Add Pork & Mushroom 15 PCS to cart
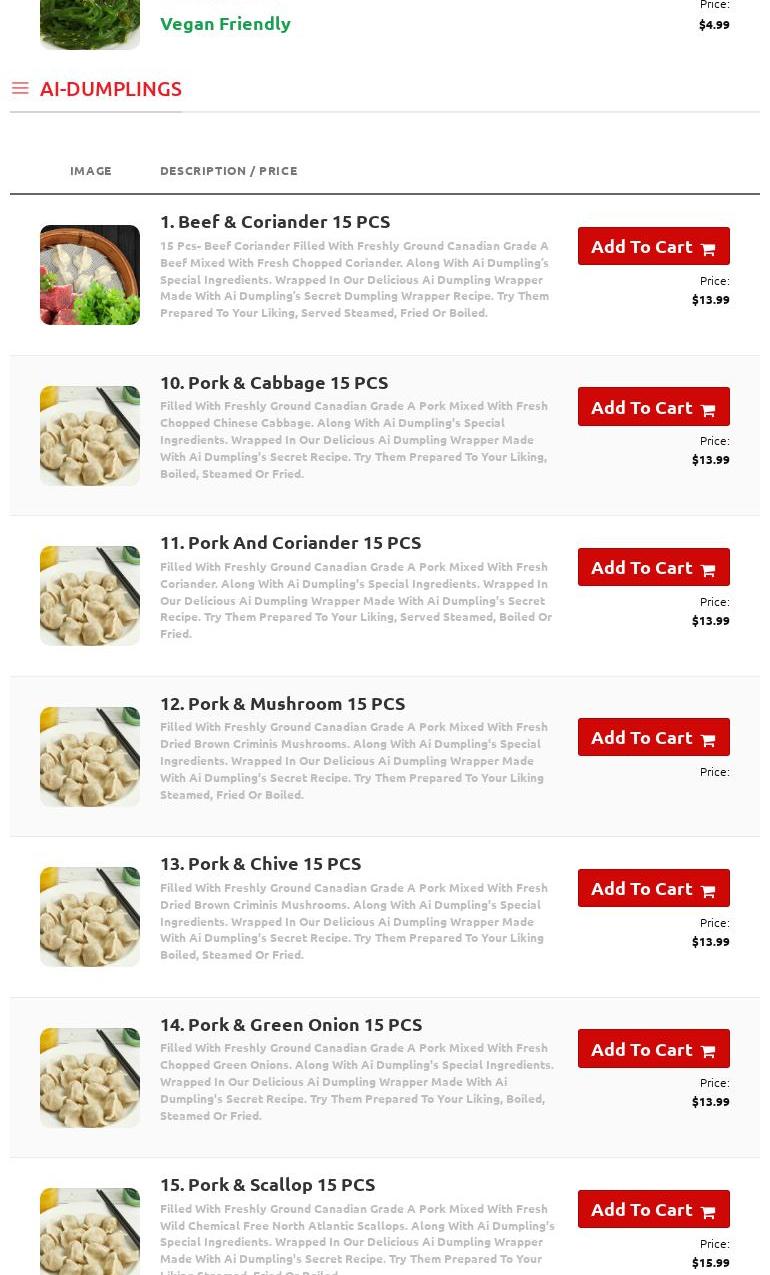The width and height of the screenshot is (770, 1275). click(654, 737)
